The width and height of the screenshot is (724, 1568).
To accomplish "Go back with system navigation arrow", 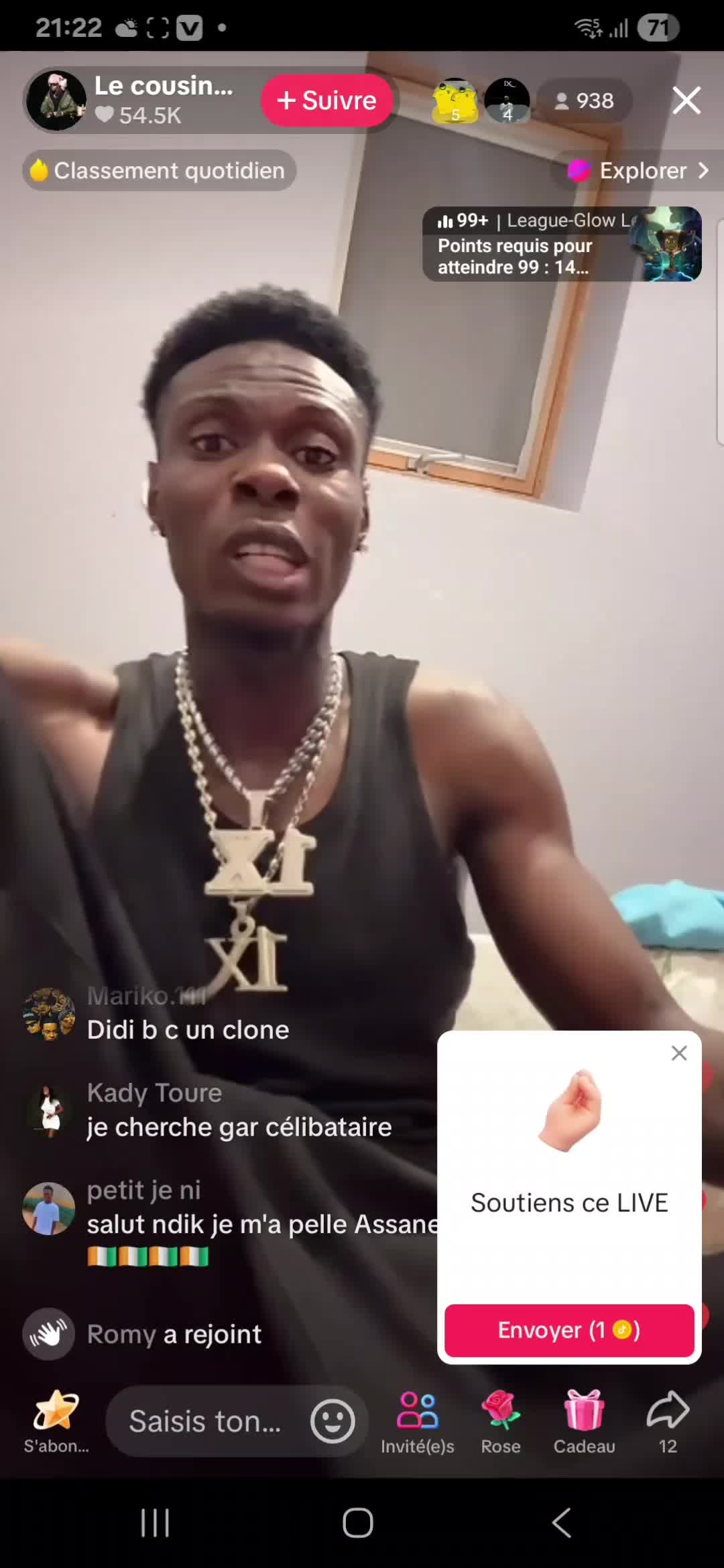I will (x=562, y=1522).
